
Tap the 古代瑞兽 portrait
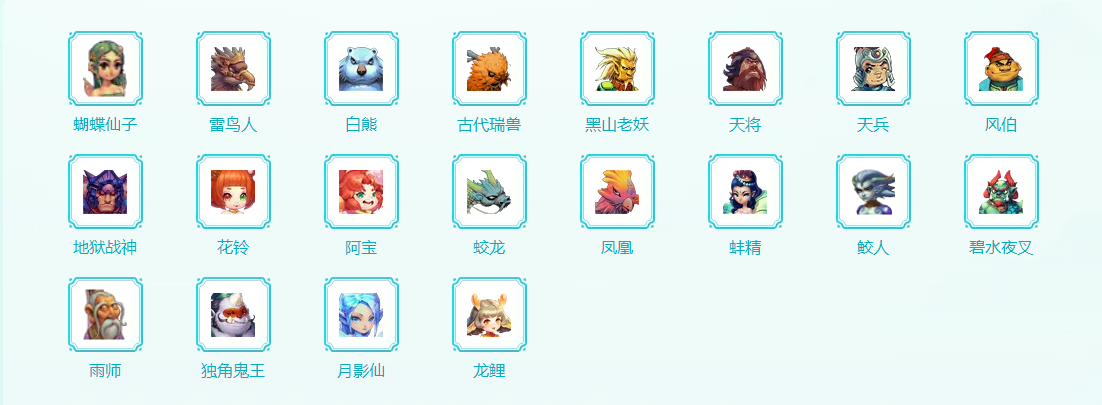489,69
